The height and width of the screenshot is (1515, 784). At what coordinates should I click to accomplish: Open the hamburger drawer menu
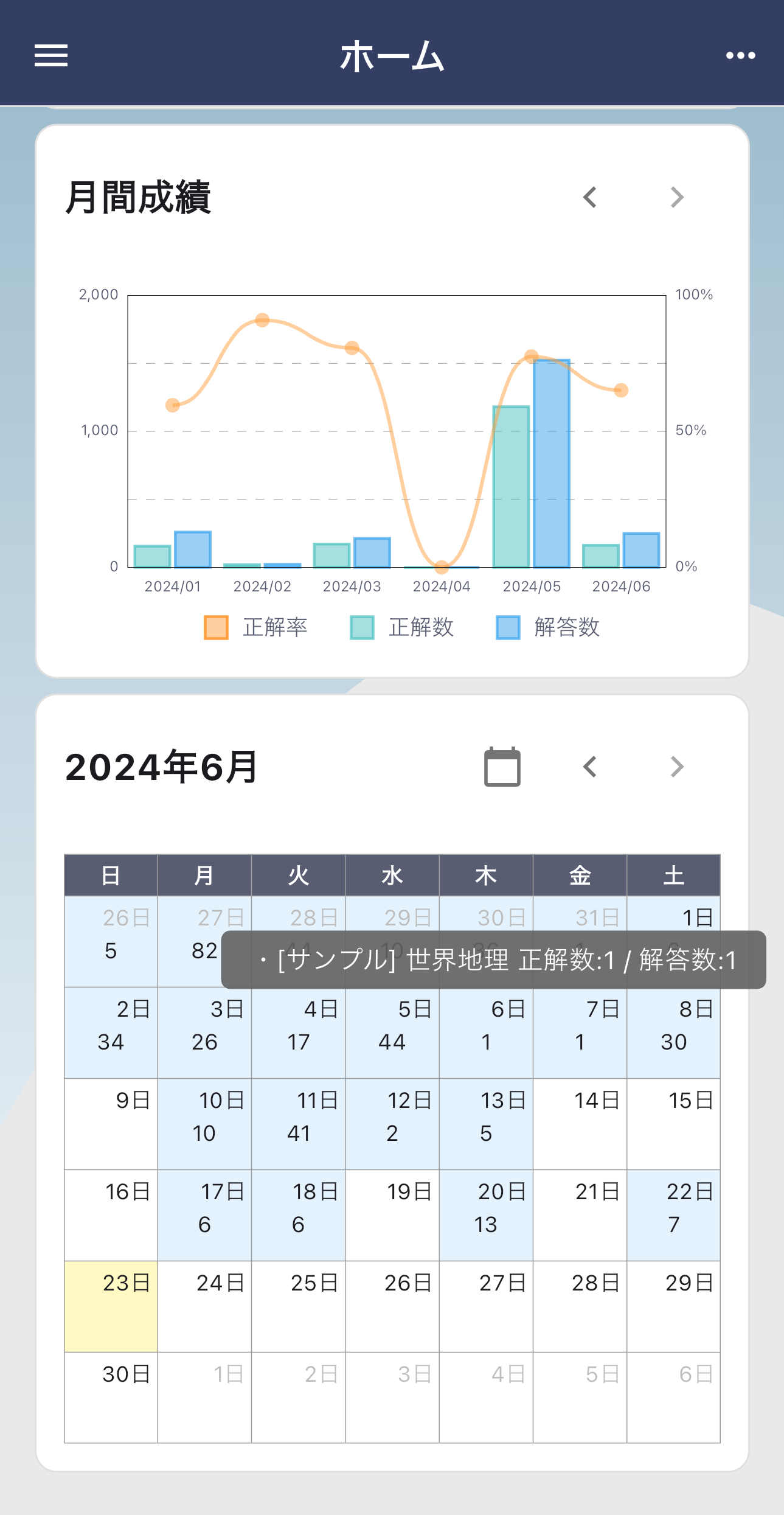tap(51, 55)
